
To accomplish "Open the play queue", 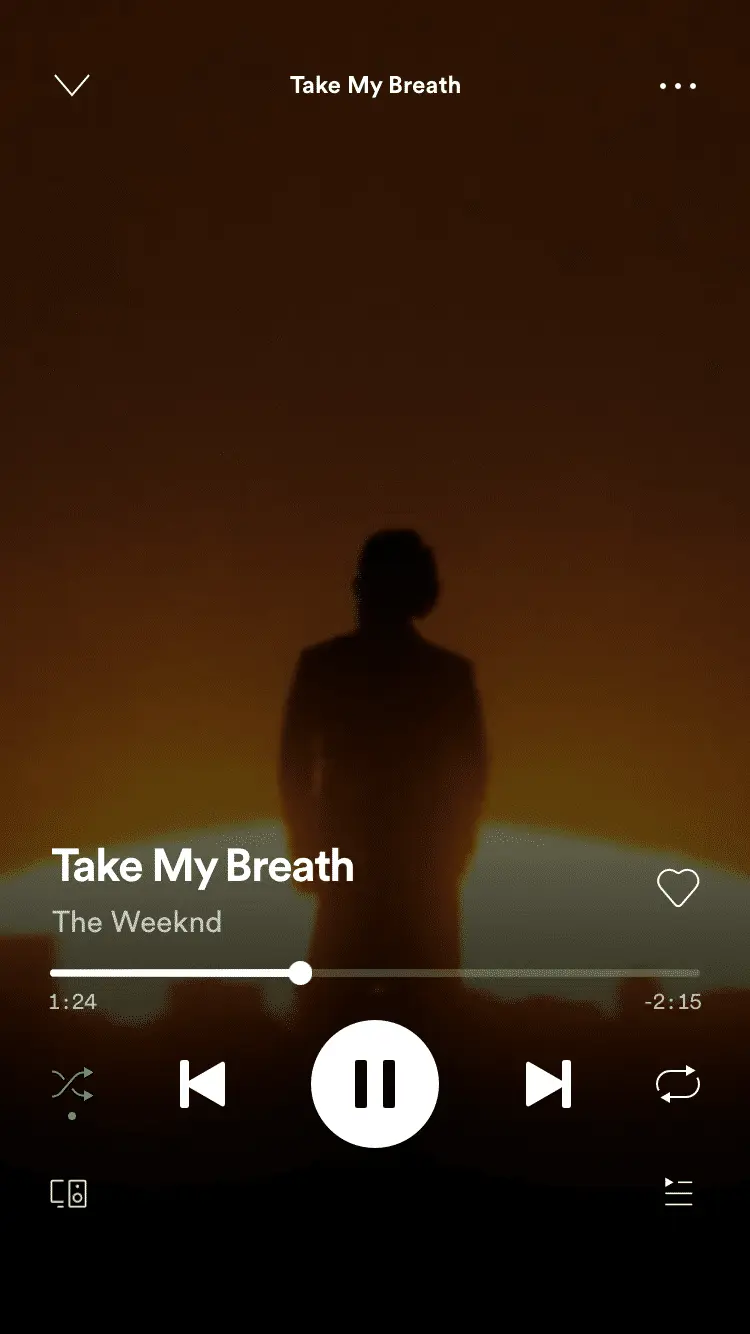I will 678,1192.
